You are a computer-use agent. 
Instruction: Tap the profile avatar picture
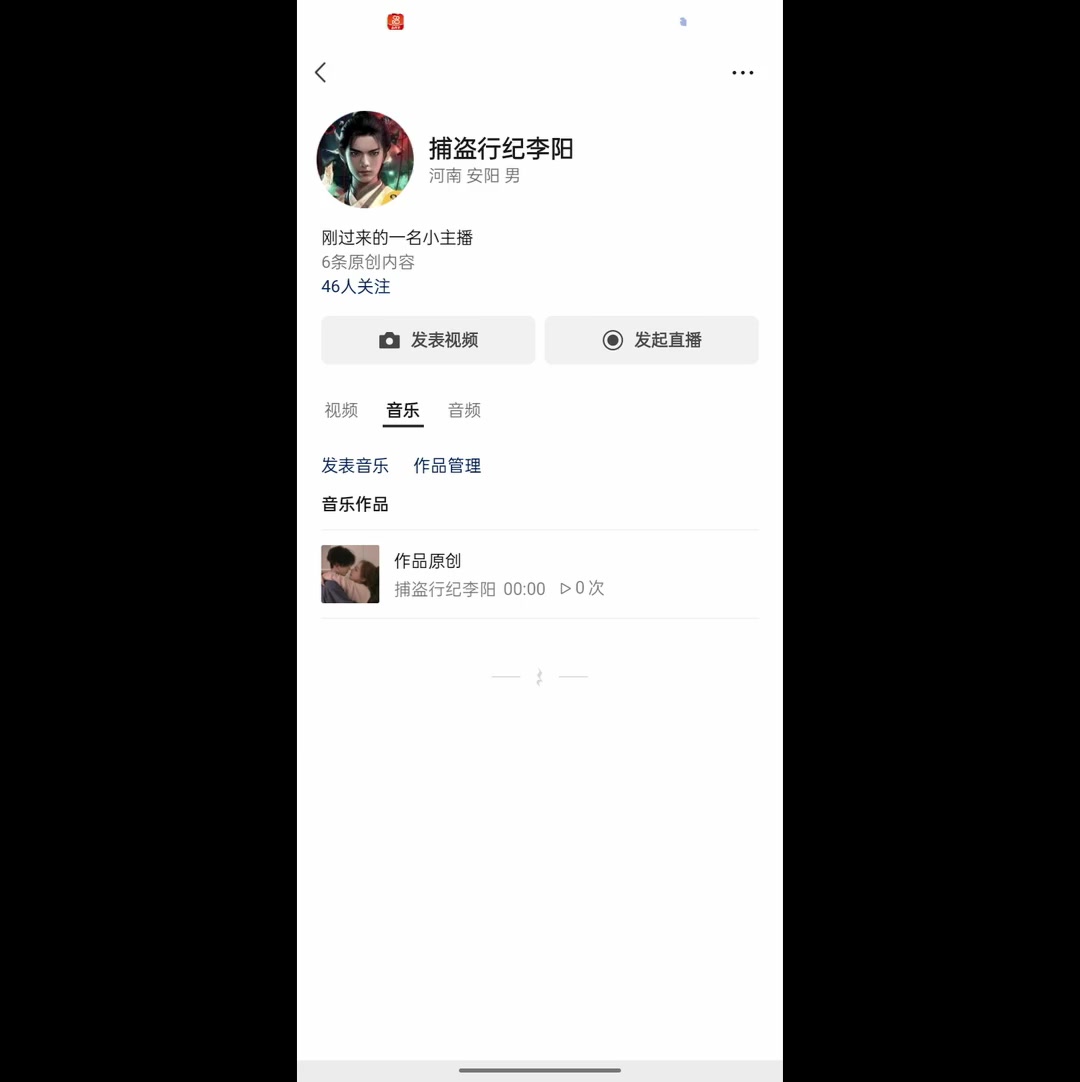click(365, 159)
